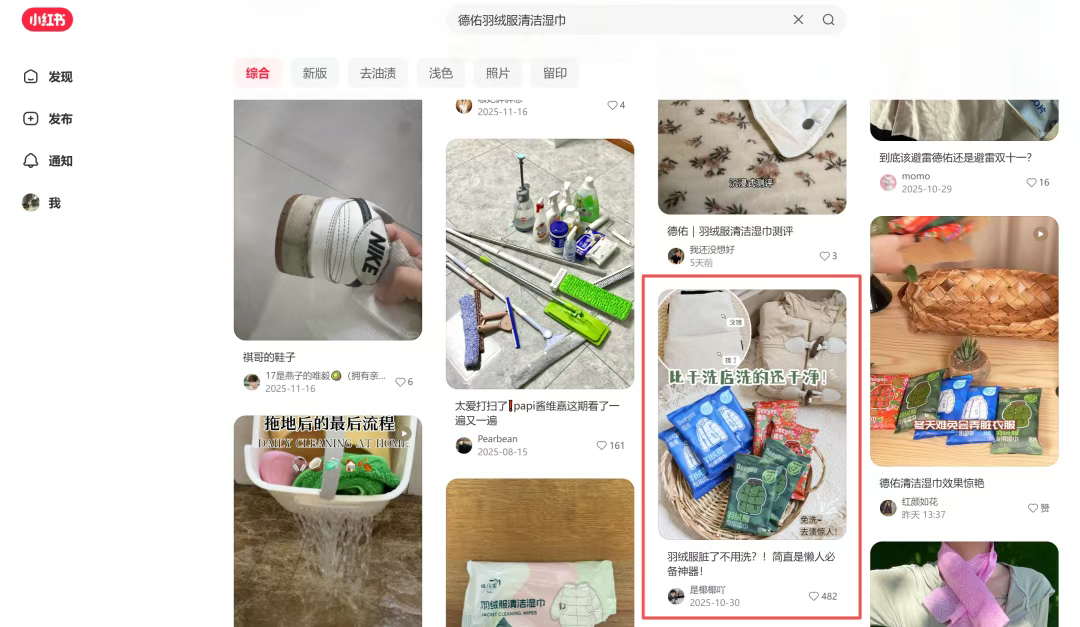1080x627 pixels.
Task: Select the 新版 filter chip
Action: click(315, 73)
